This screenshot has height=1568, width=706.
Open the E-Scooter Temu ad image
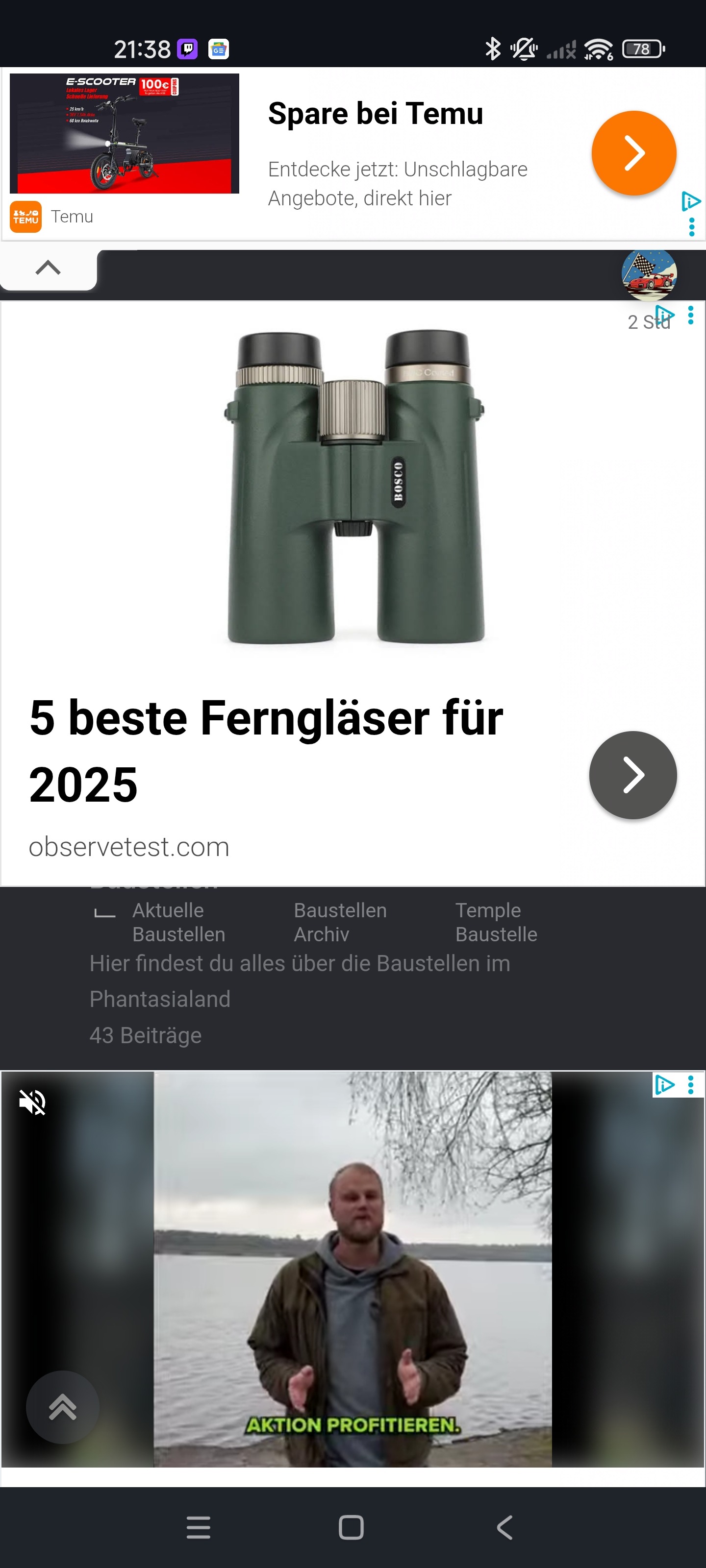point(124,133)
